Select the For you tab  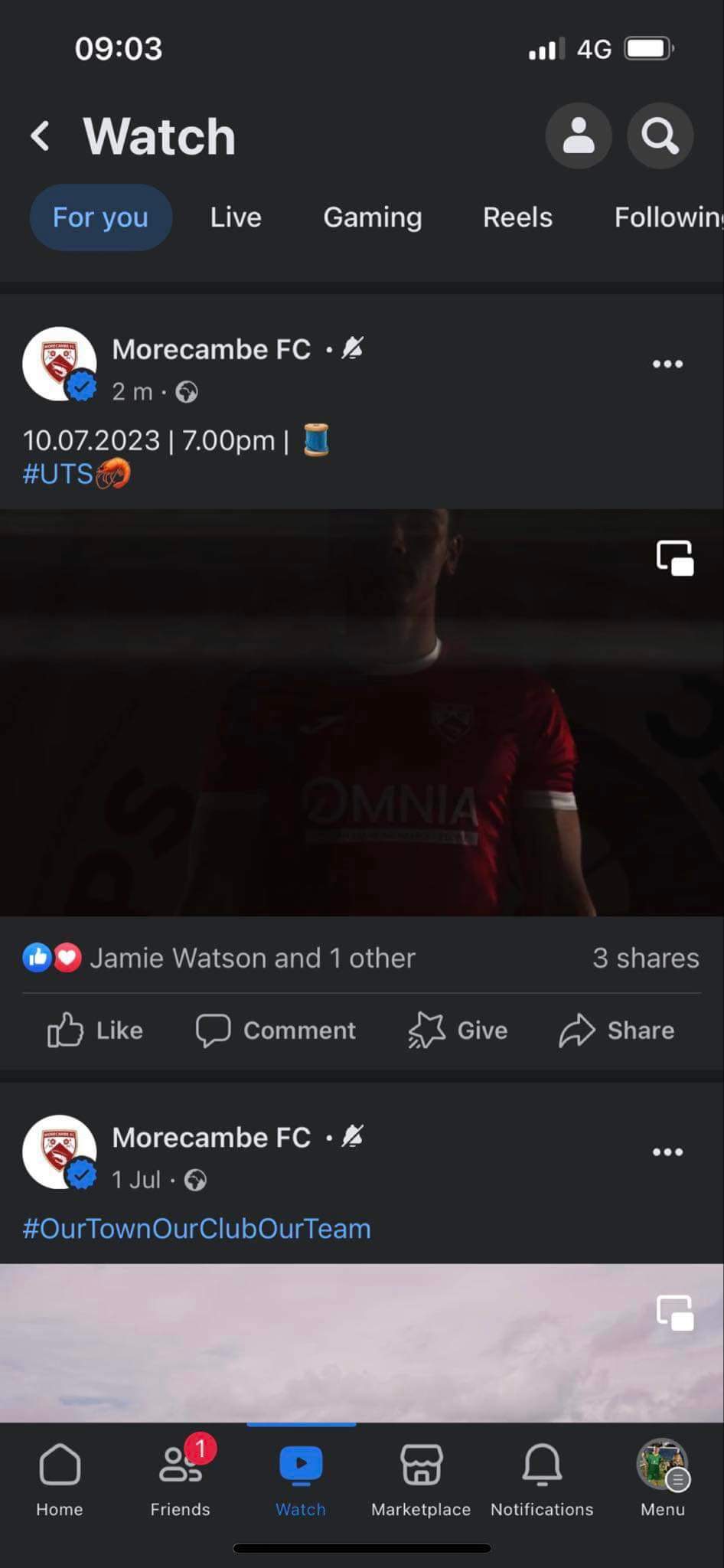pyautogui.click(x=100, y=217)
